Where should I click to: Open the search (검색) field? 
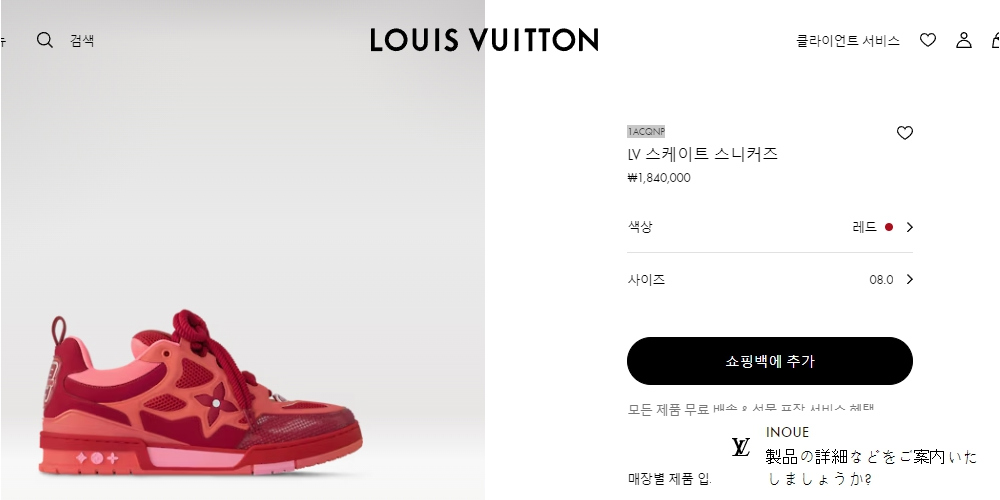pyautogui.click(x=66, y=41)
